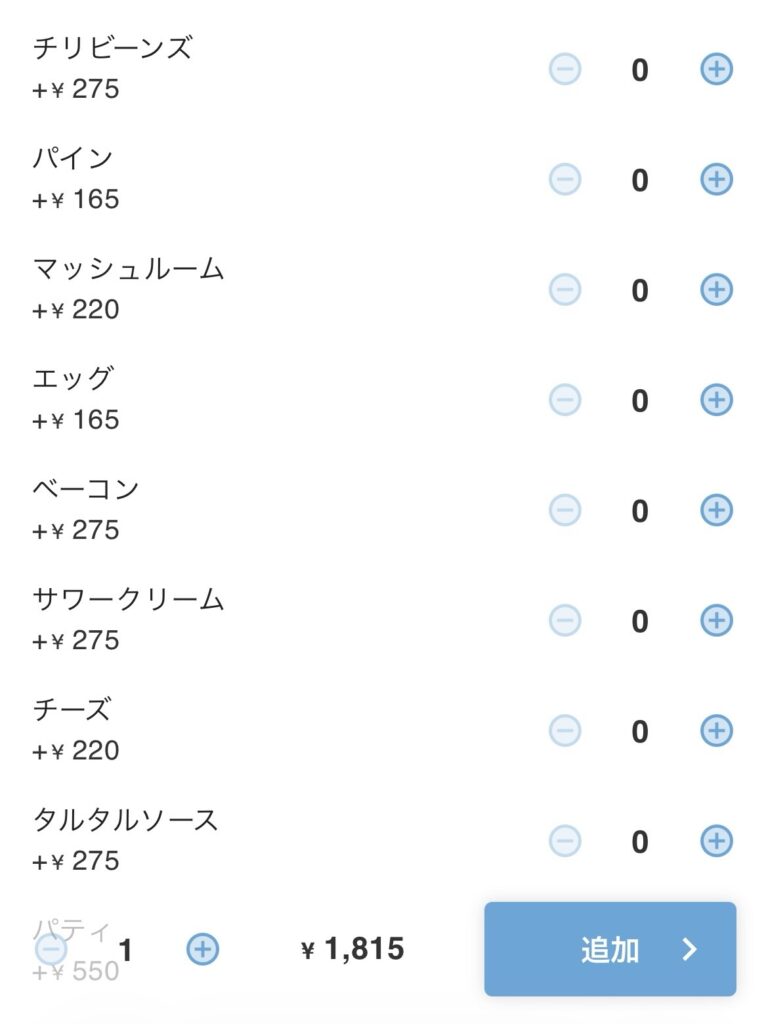Increase エッグ quantity with plus
This screenshot has width=768, height=1024.
[x=716, y=400]
